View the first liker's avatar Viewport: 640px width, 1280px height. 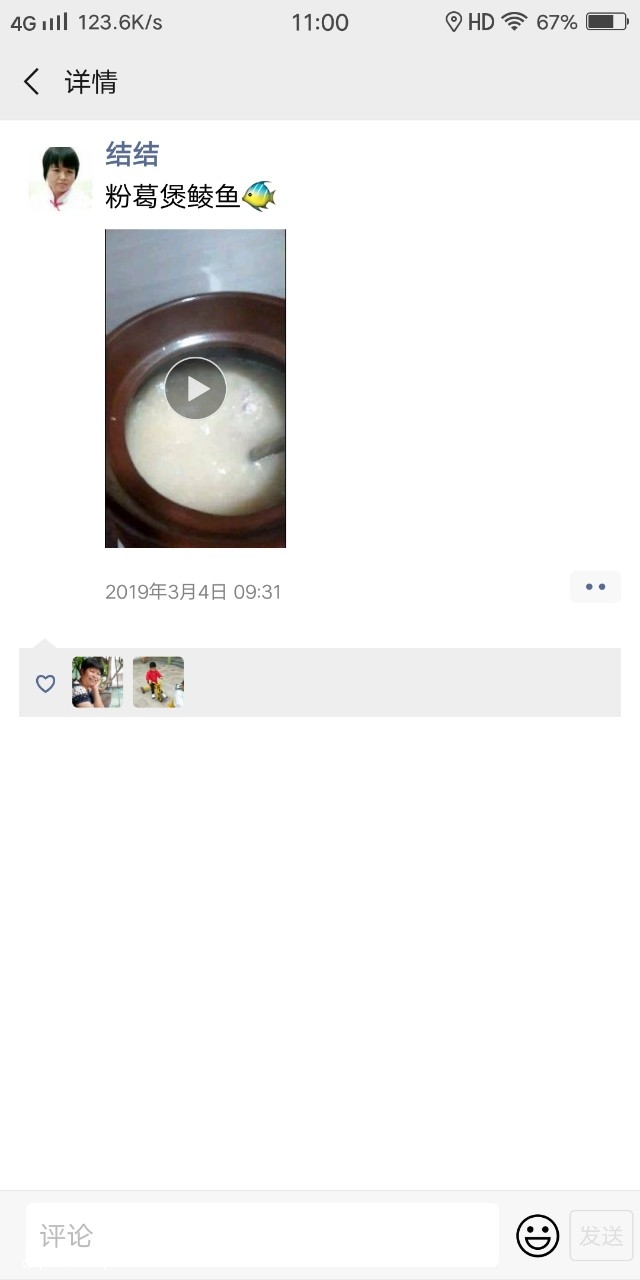click(97, 682)
